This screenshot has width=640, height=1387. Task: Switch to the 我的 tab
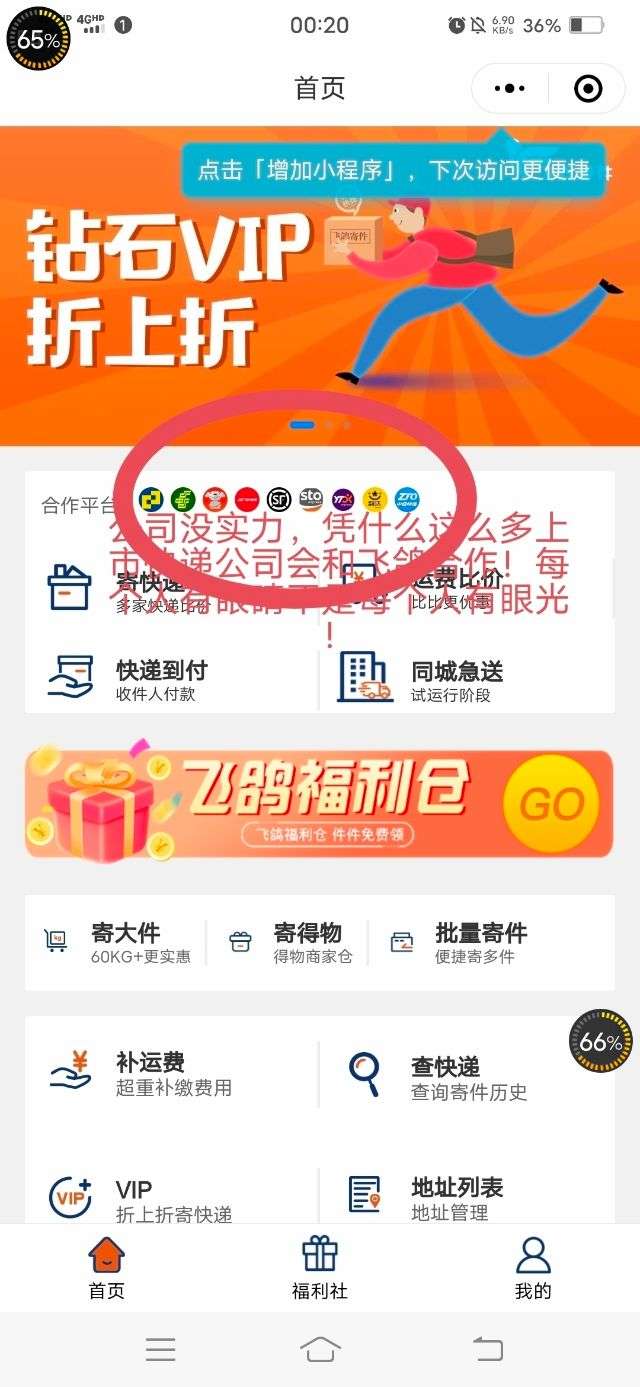[x=533, y=1267]
